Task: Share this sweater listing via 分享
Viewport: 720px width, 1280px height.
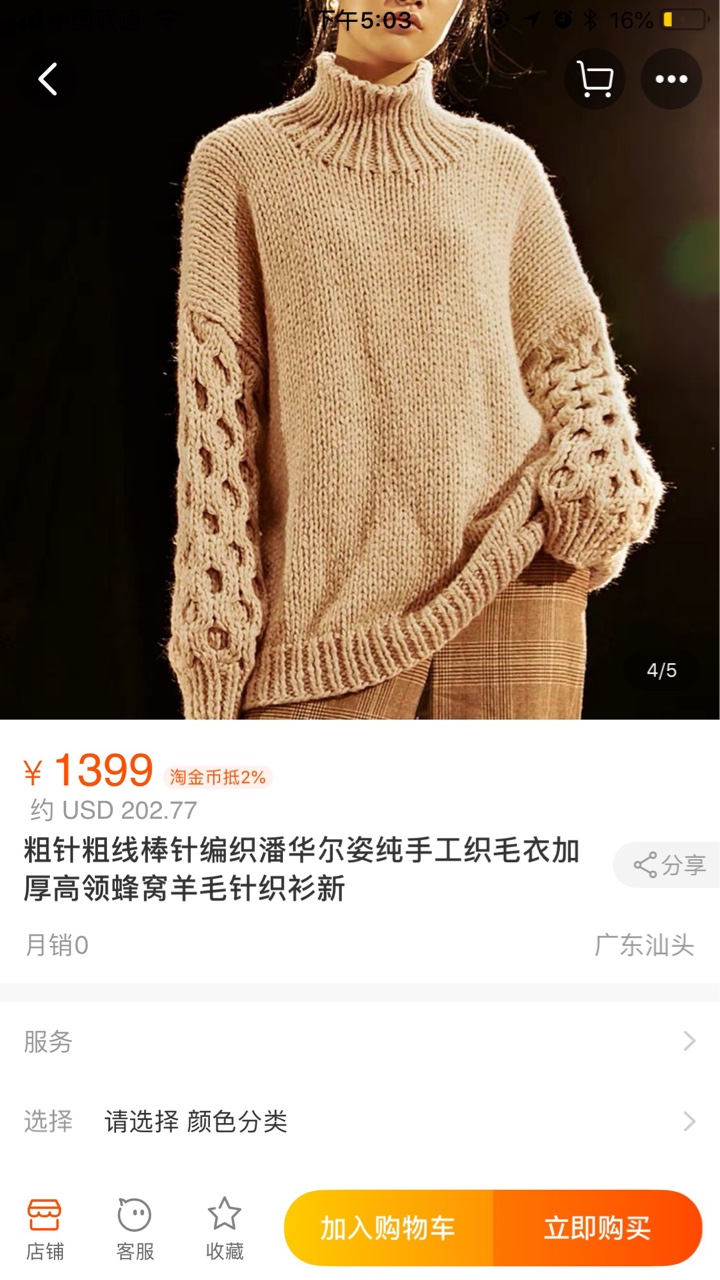Action: (x=669, y=865)
